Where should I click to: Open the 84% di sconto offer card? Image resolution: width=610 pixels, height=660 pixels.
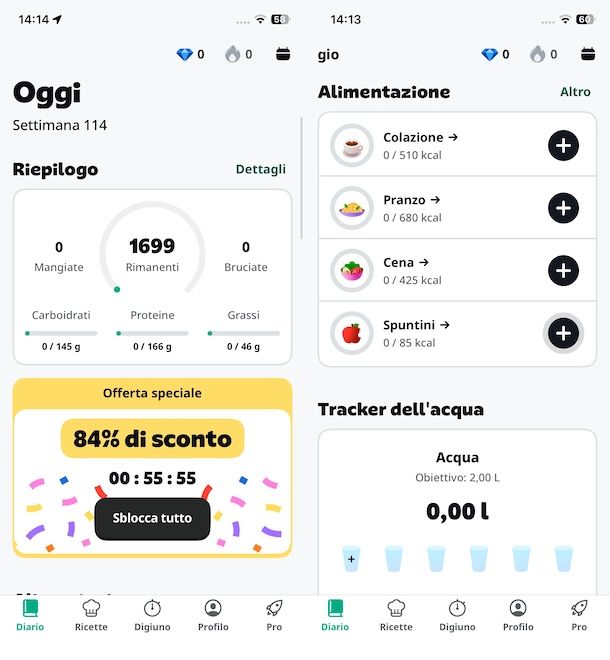[x=152, y=438]
